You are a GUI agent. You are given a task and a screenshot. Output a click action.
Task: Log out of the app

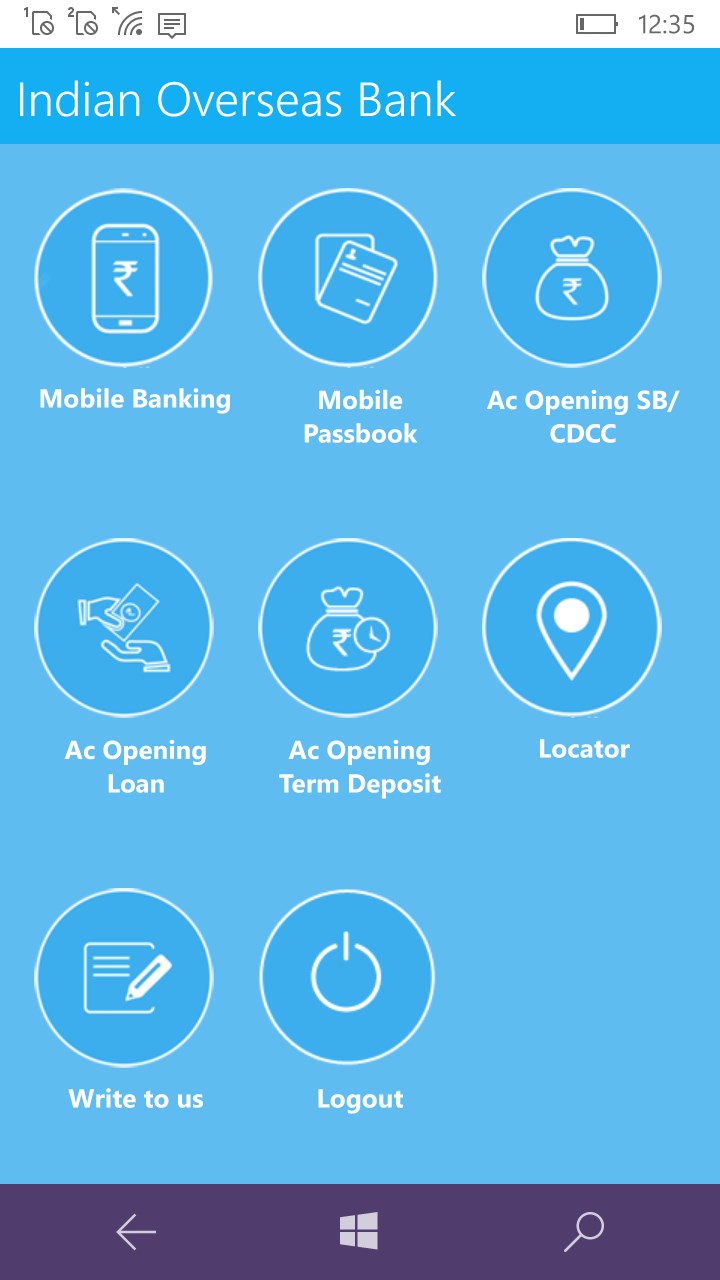348,977
